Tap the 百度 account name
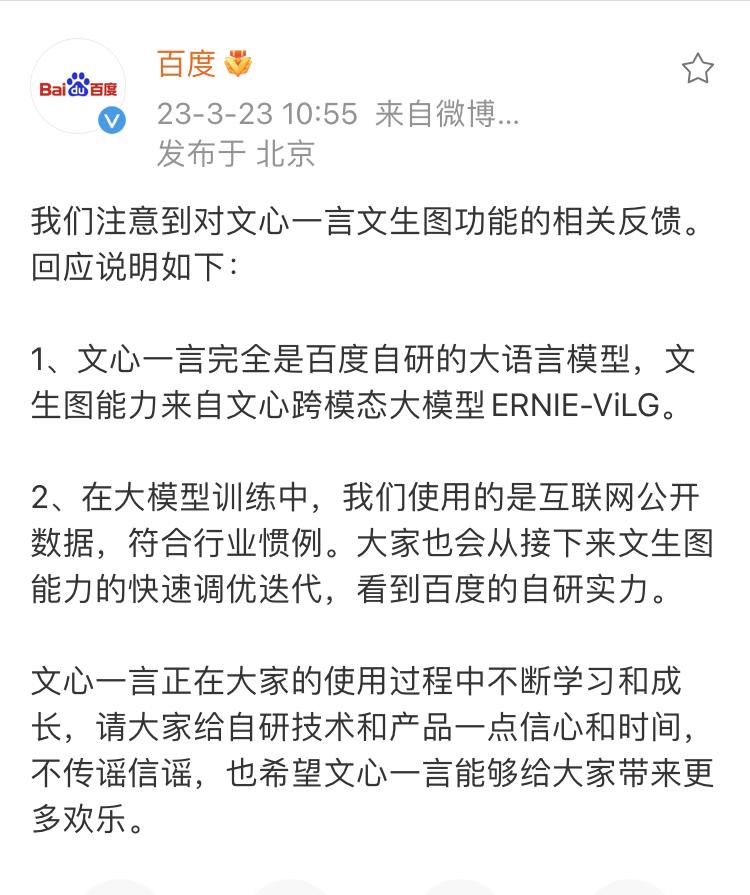 (x=186, y=64)
